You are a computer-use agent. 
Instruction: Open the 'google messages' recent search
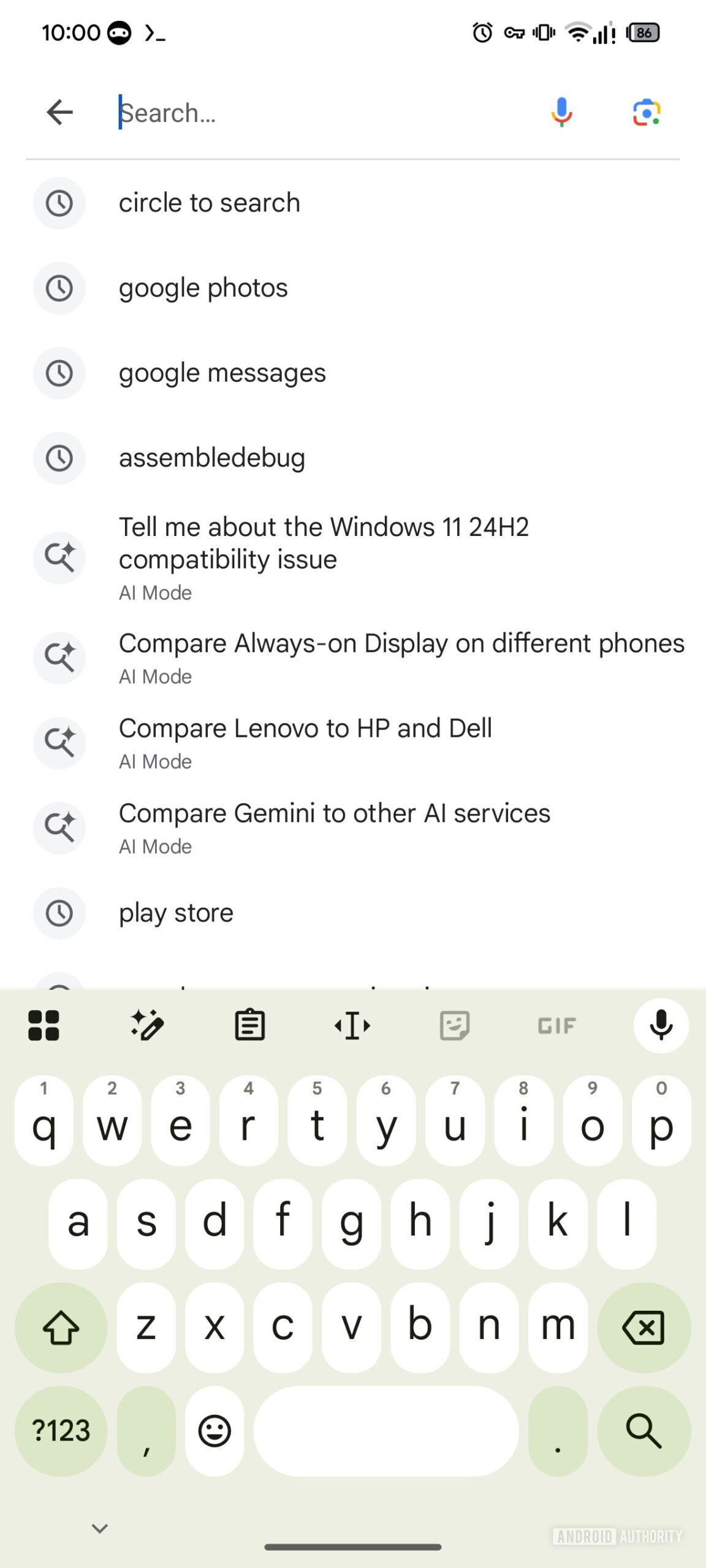[222, 373]
